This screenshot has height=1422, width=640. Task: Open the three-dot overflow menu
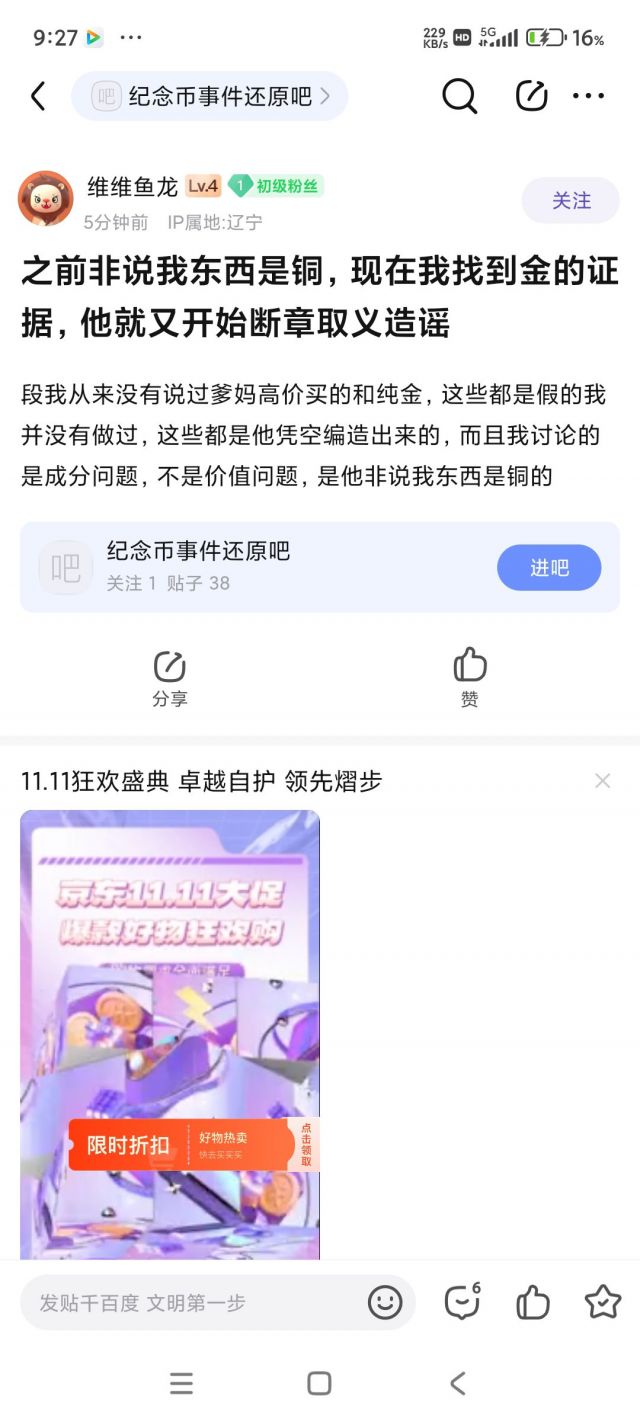[588, 97]
